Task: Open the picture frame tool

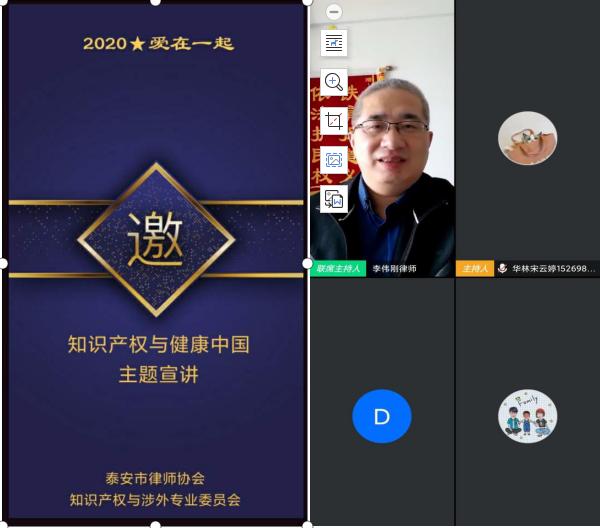Action: point(334,160)
